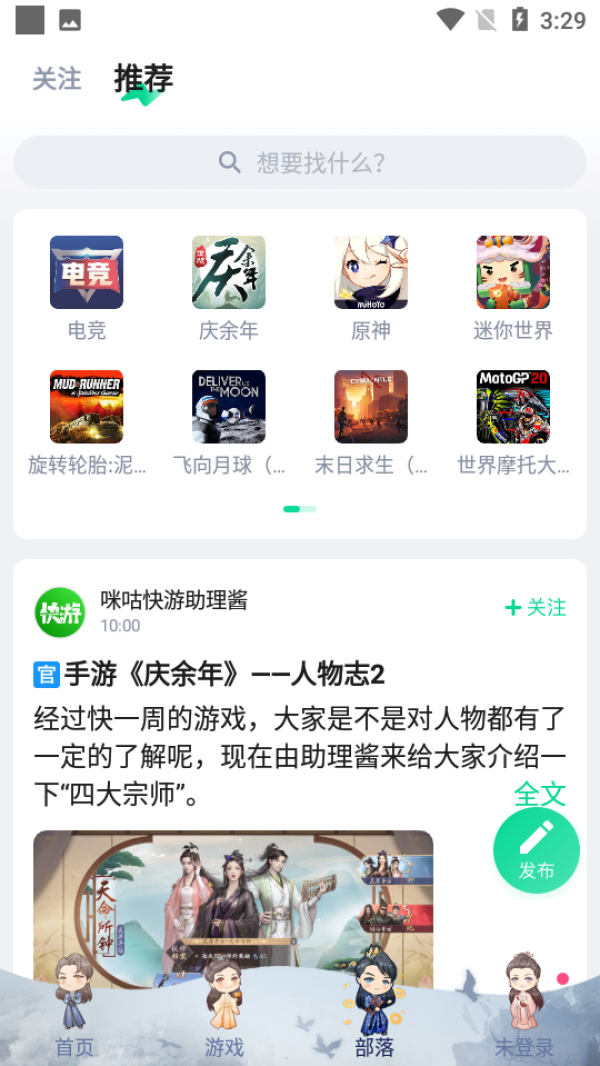Expand the post with 全文
The width and height of the screenshot is (600, 1066).
click(540, 794)
